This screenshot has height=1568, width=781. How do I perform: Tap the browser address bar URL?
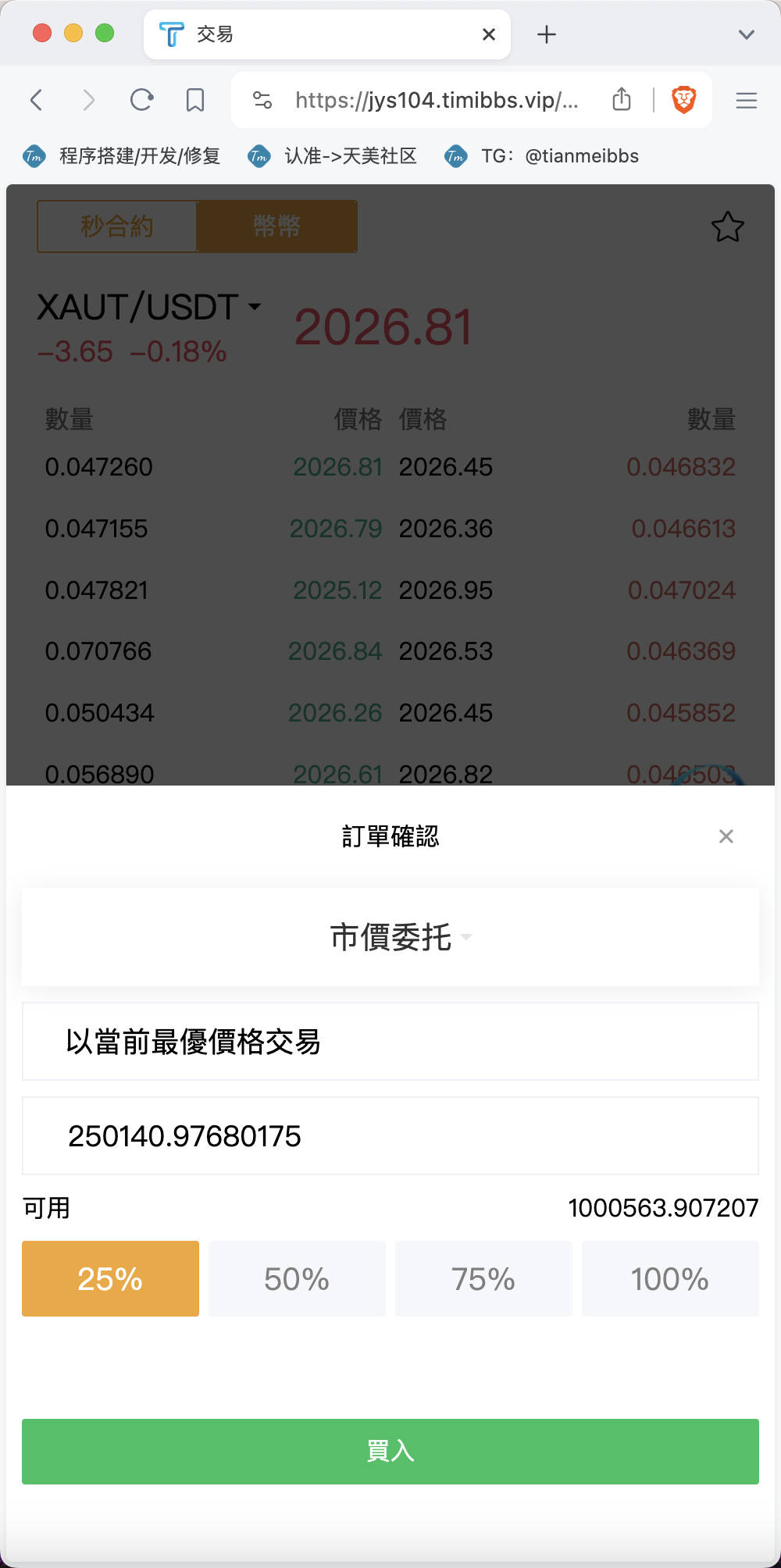pos(437,100)
